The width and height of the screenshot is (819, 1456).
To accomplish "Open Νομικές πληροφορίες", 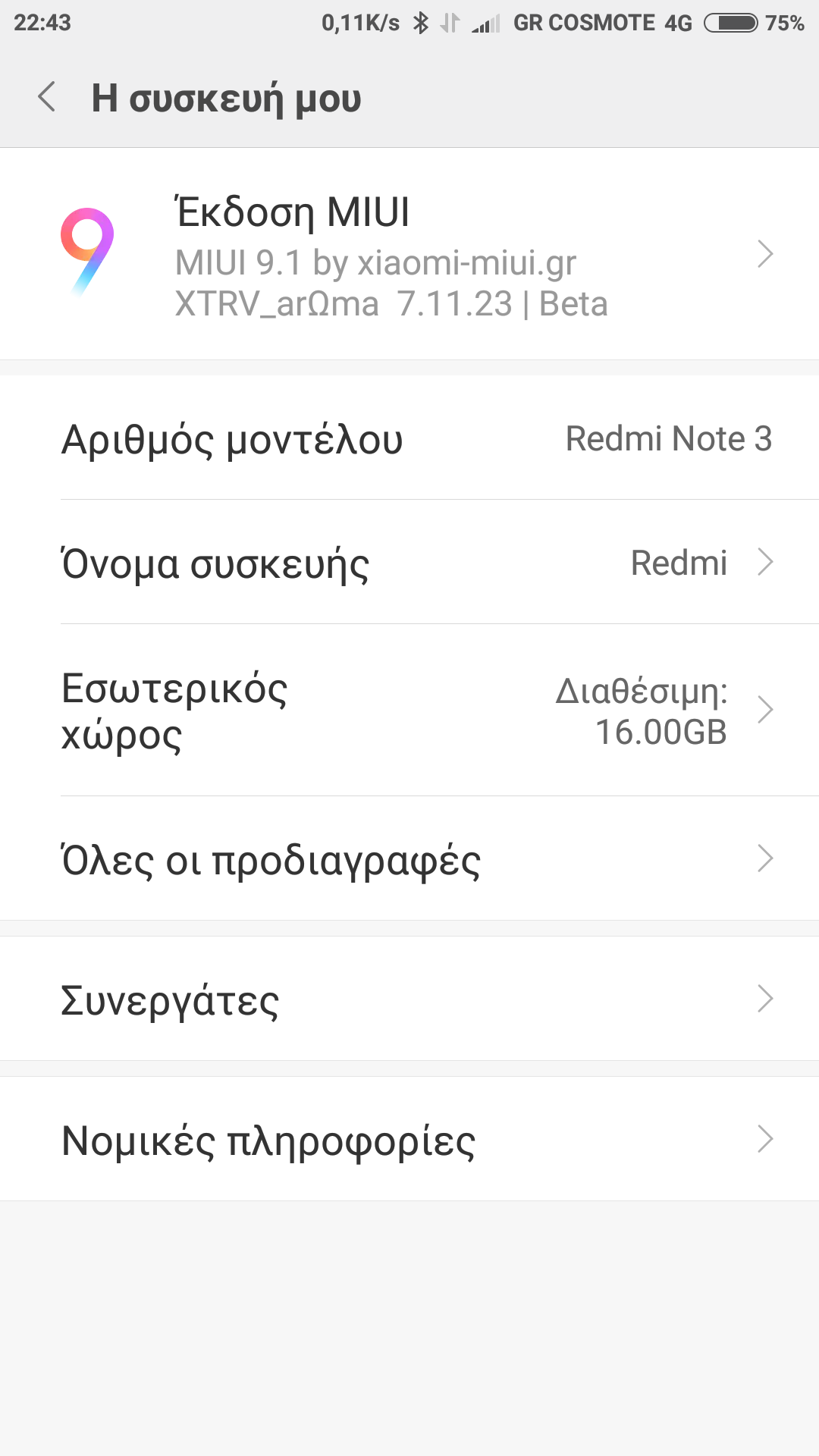I will click(409, 1139).
